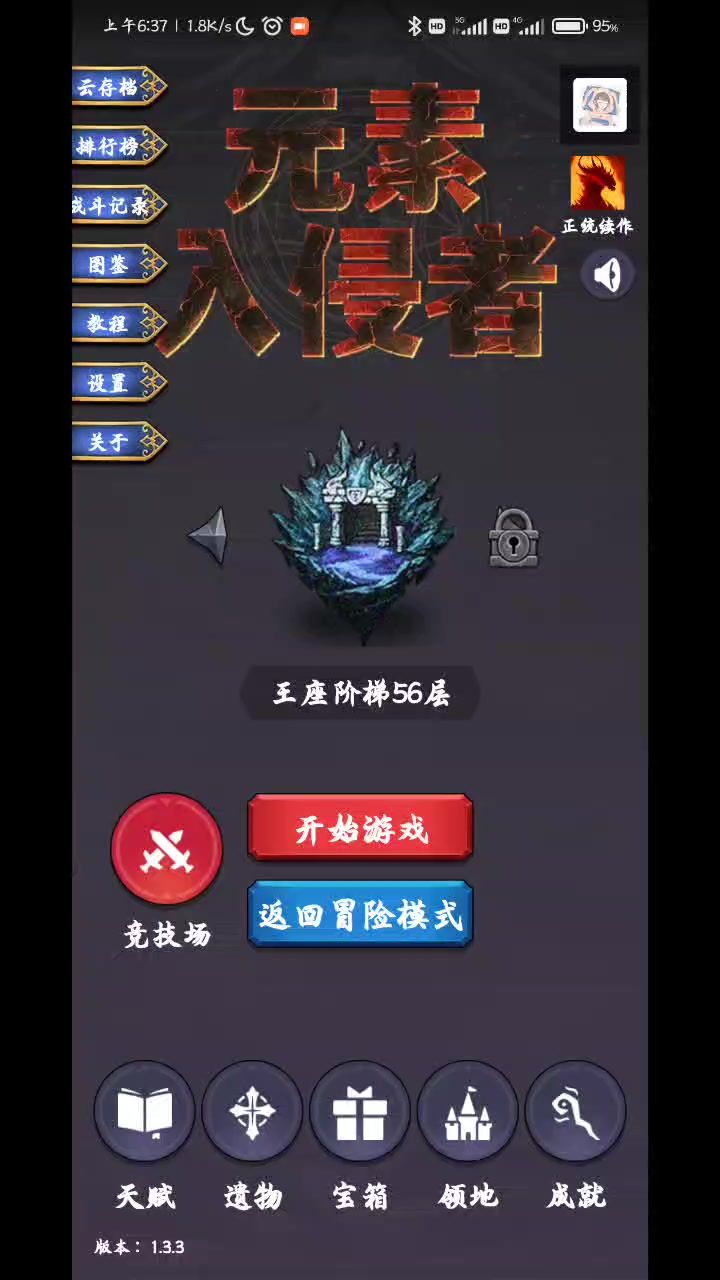Switch to the previous stage with the left arrow
Screen dimensions: 720x1280
pyautogui.click(x=210, y=537)
